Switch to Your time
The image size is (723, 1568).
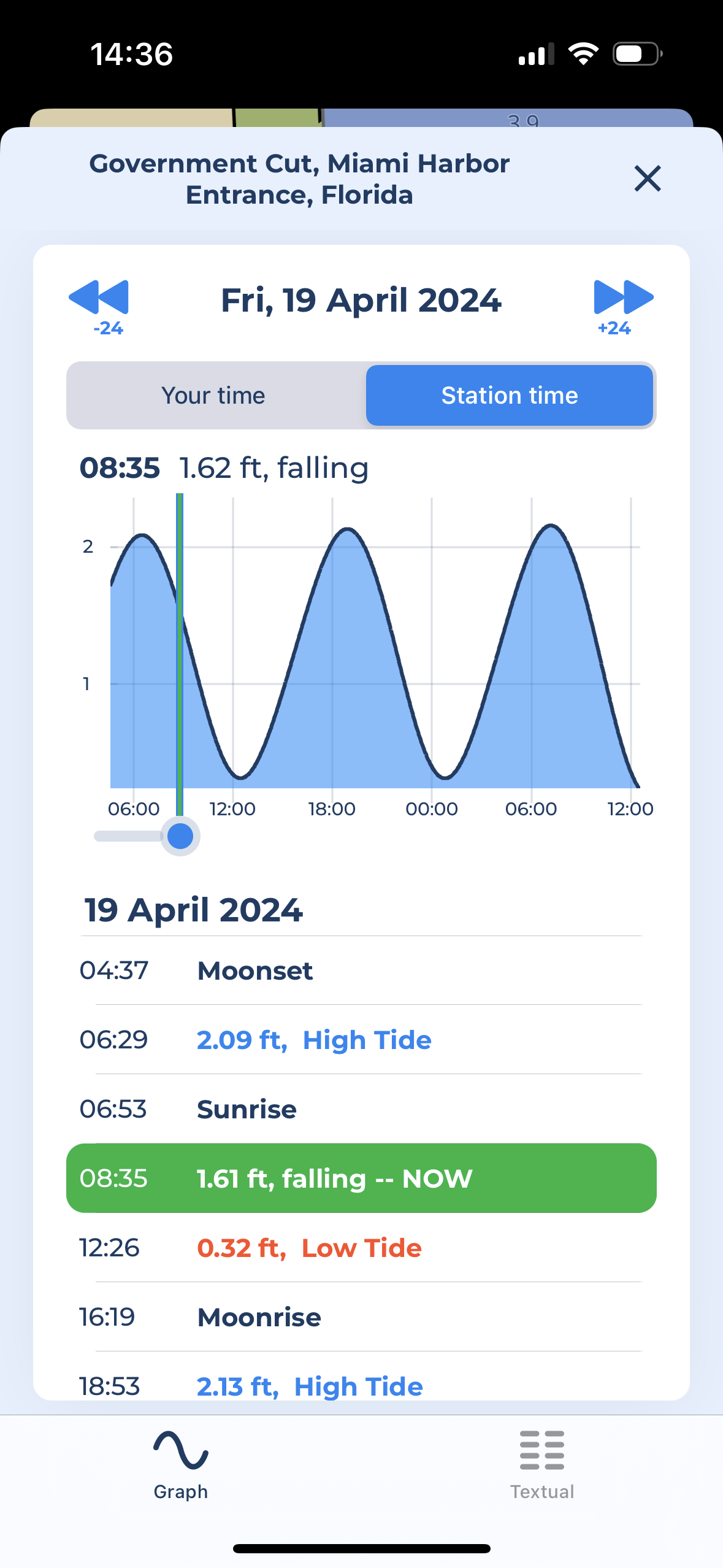pos(214,396)
